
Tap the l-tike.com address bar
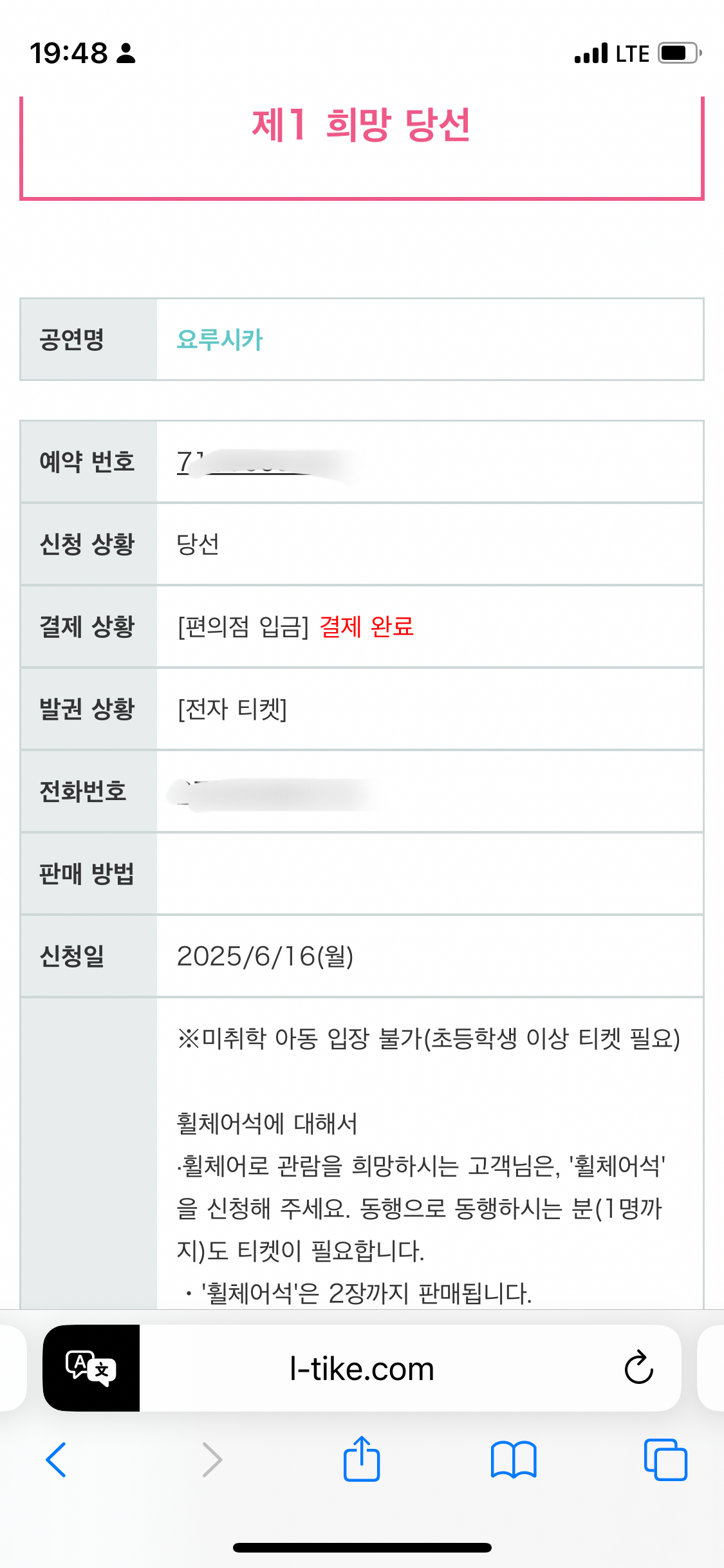pyautogui.click(x=362, y=1369)
